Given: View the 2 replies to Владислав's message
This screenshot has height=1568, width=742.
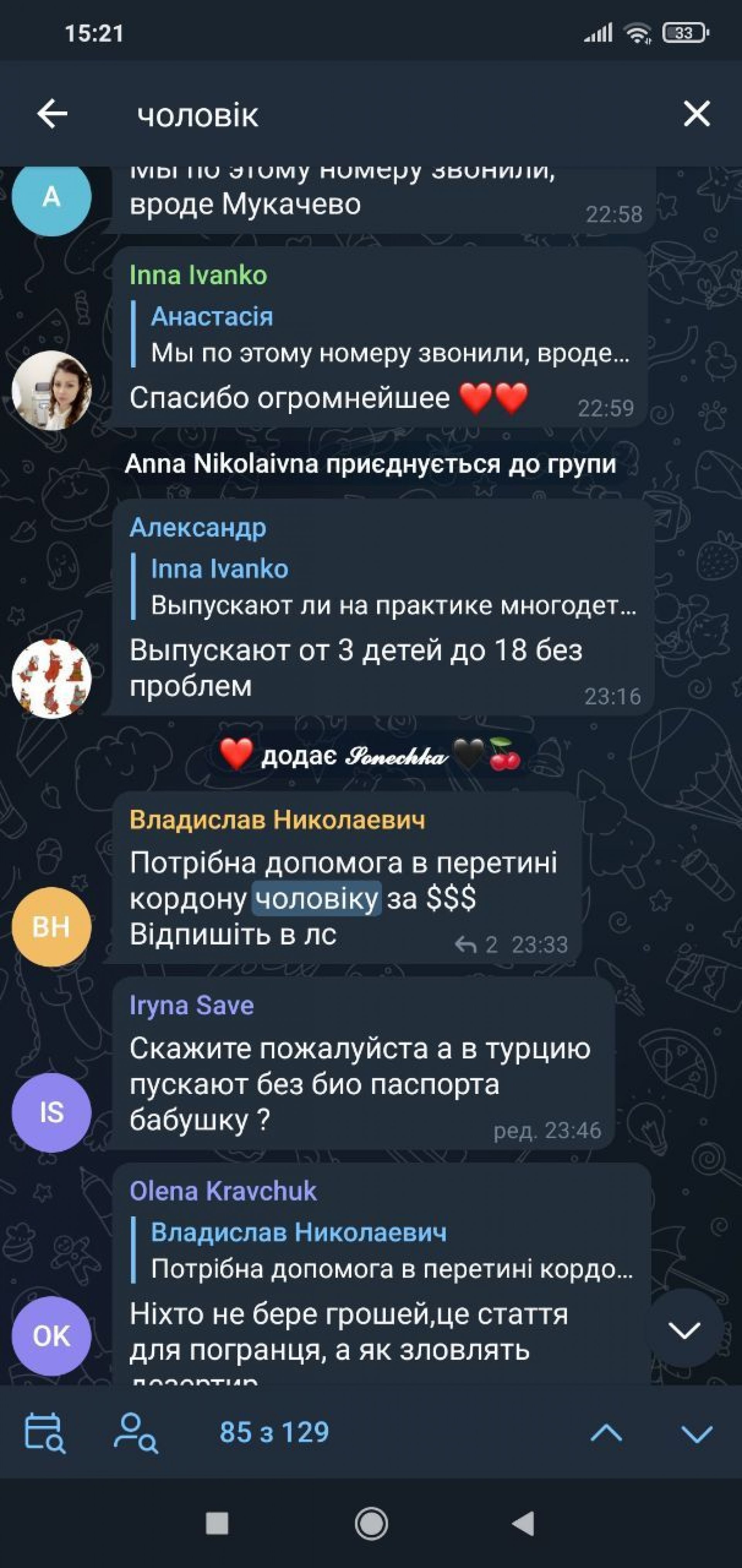Looking at the screenshot, I should click(x=477, y=944).
